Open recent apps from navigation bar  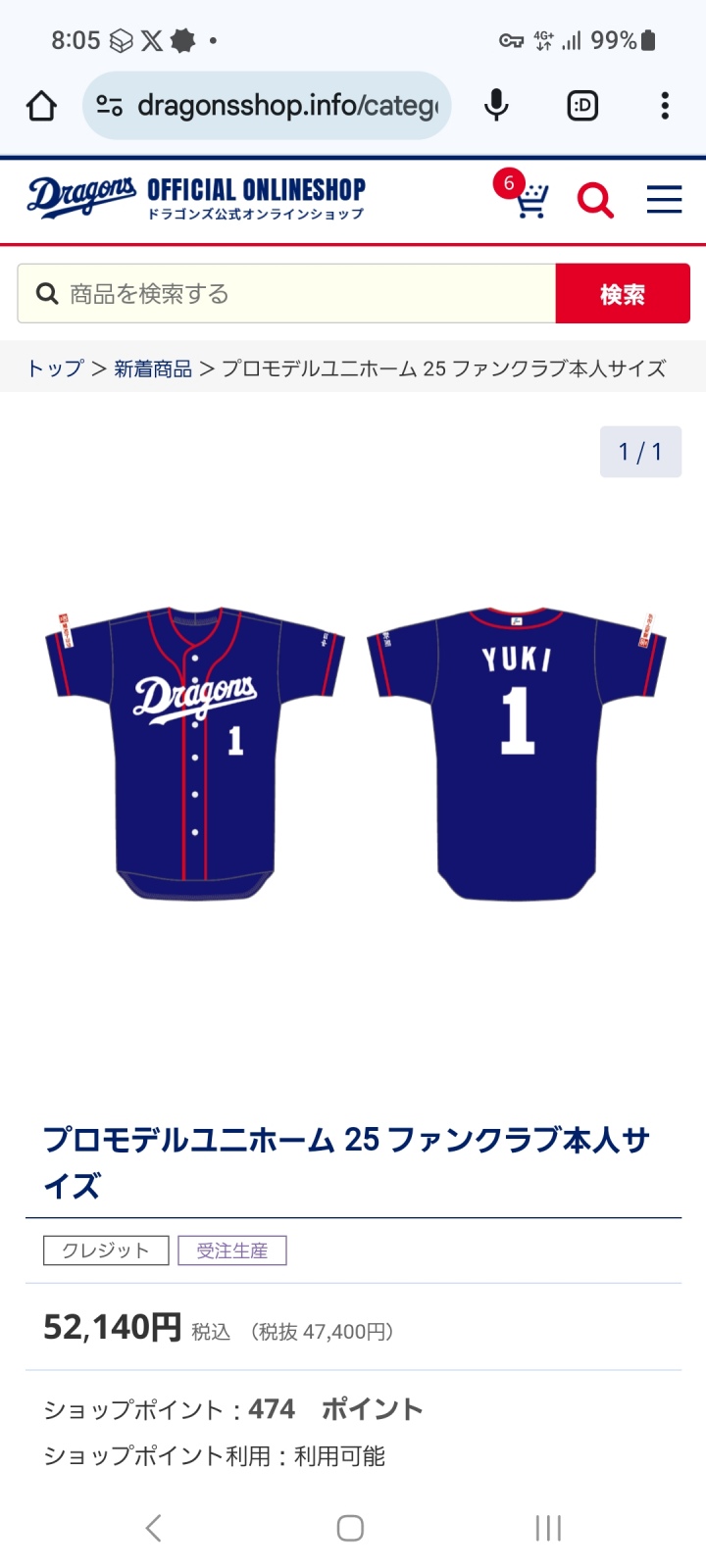[548, 1527]
